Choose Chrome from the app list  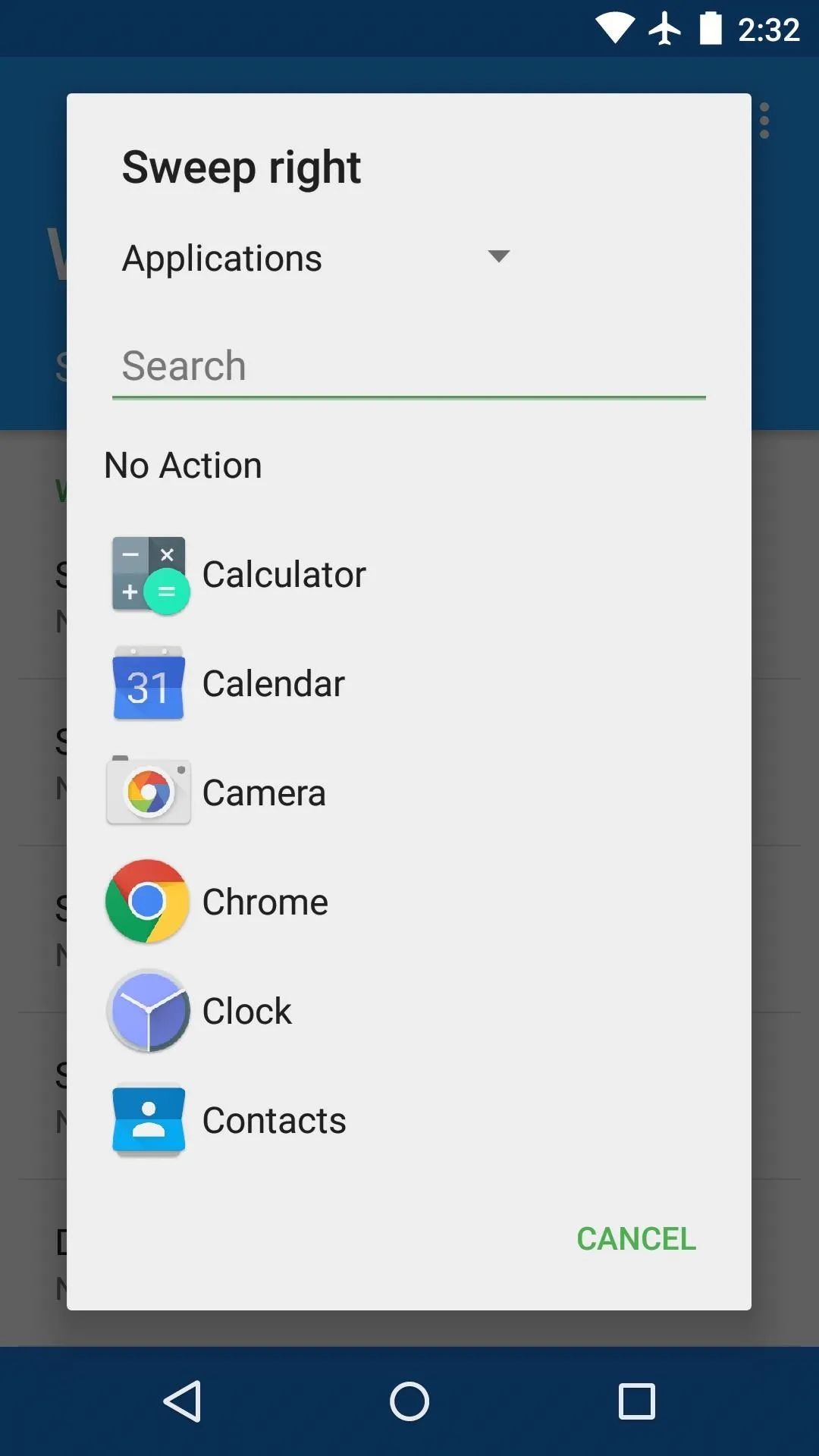click(409, 902)
